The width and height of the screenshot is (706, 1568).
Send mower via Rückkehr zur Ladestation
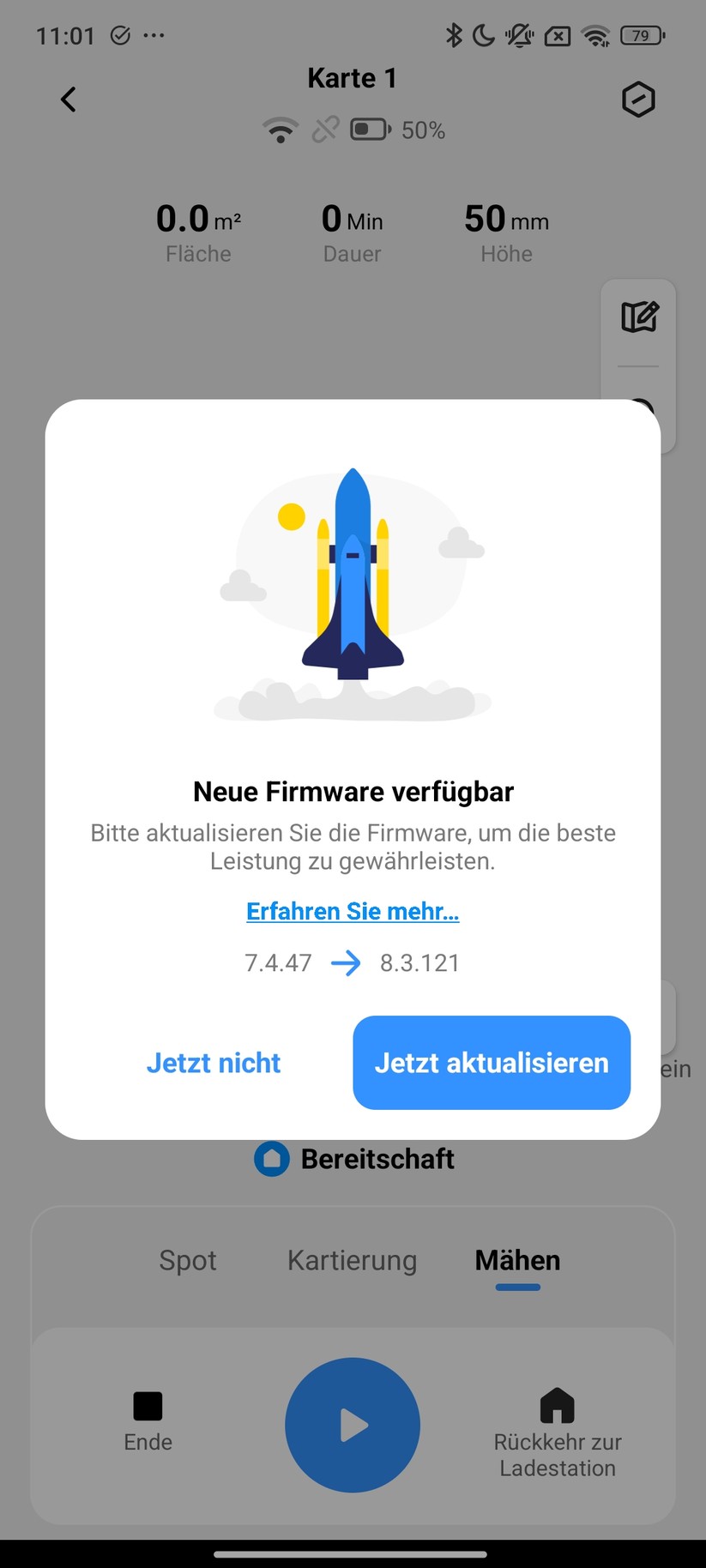pyautogui.click(x=558, y=1432)
